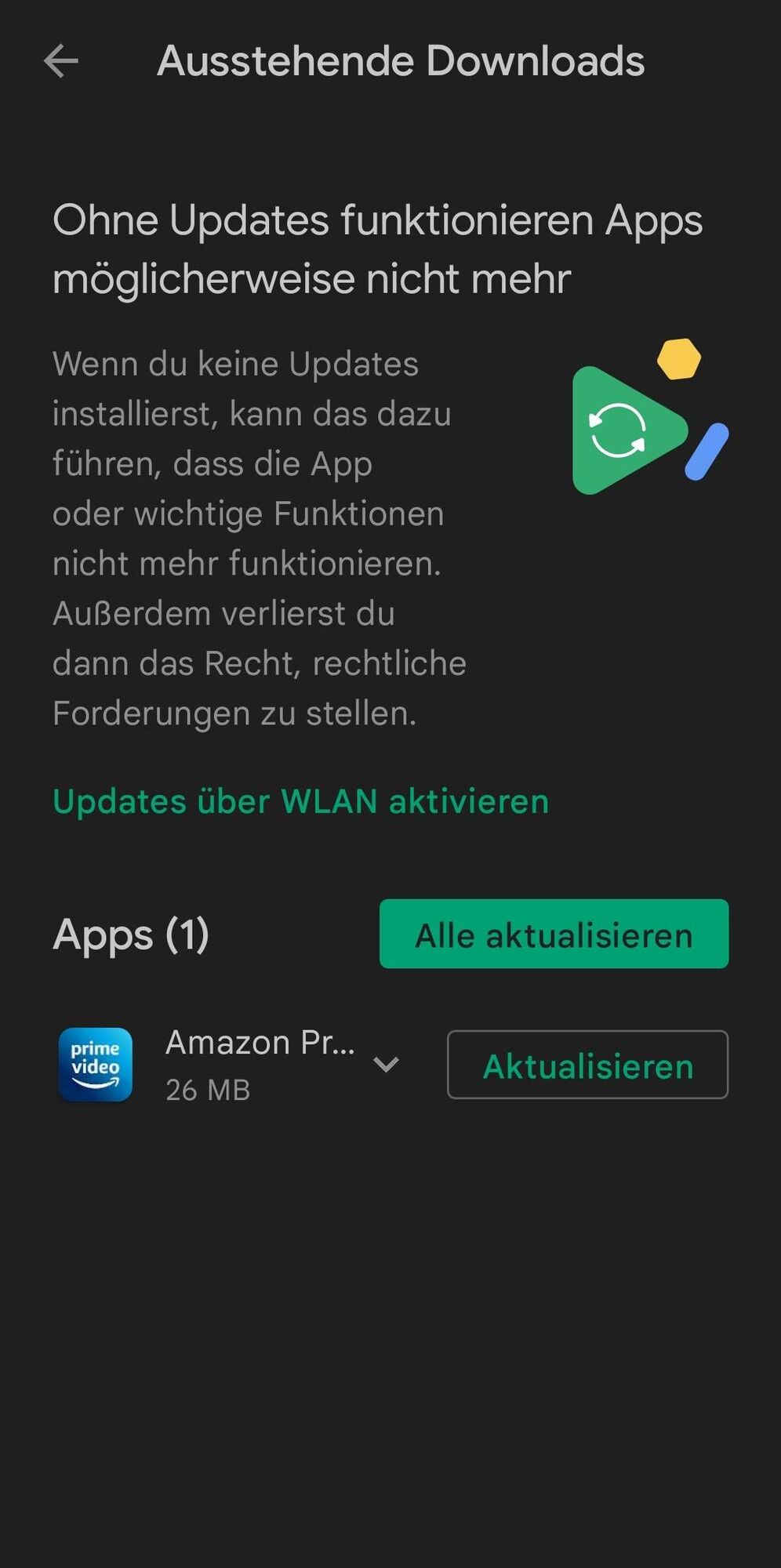The width and height of the screenshot is (781, 1568).
Task: Select the Amazon Pr... app name text
Action: pyautogui.click(x=262, y=1043)
